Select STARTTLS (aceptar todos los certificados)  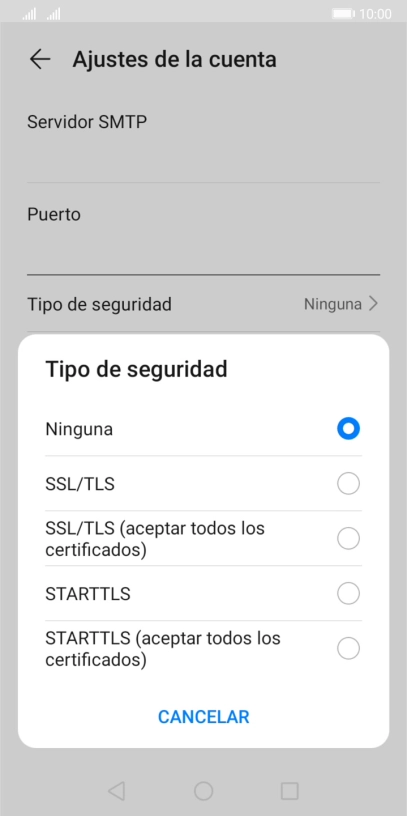point(203,648)
